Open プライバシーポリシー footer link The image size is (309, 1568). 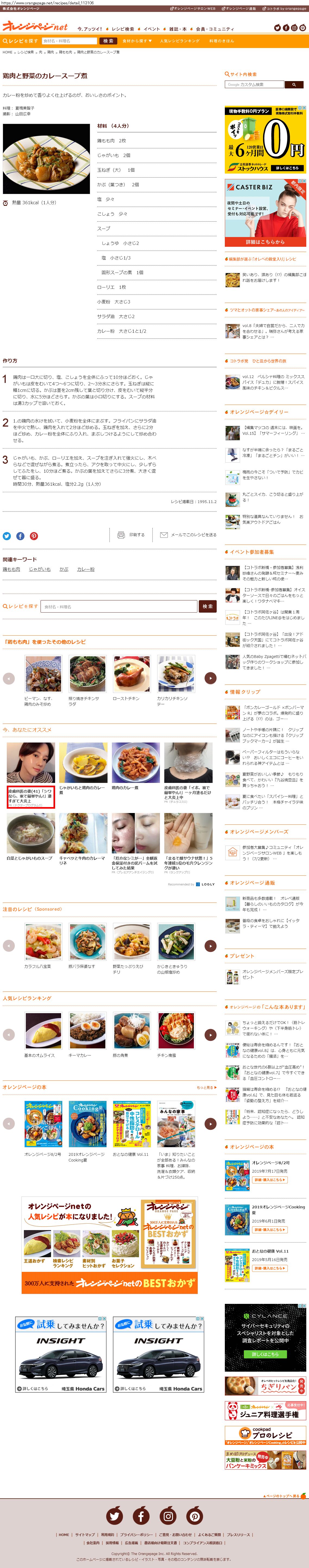tap(136, 1535)
